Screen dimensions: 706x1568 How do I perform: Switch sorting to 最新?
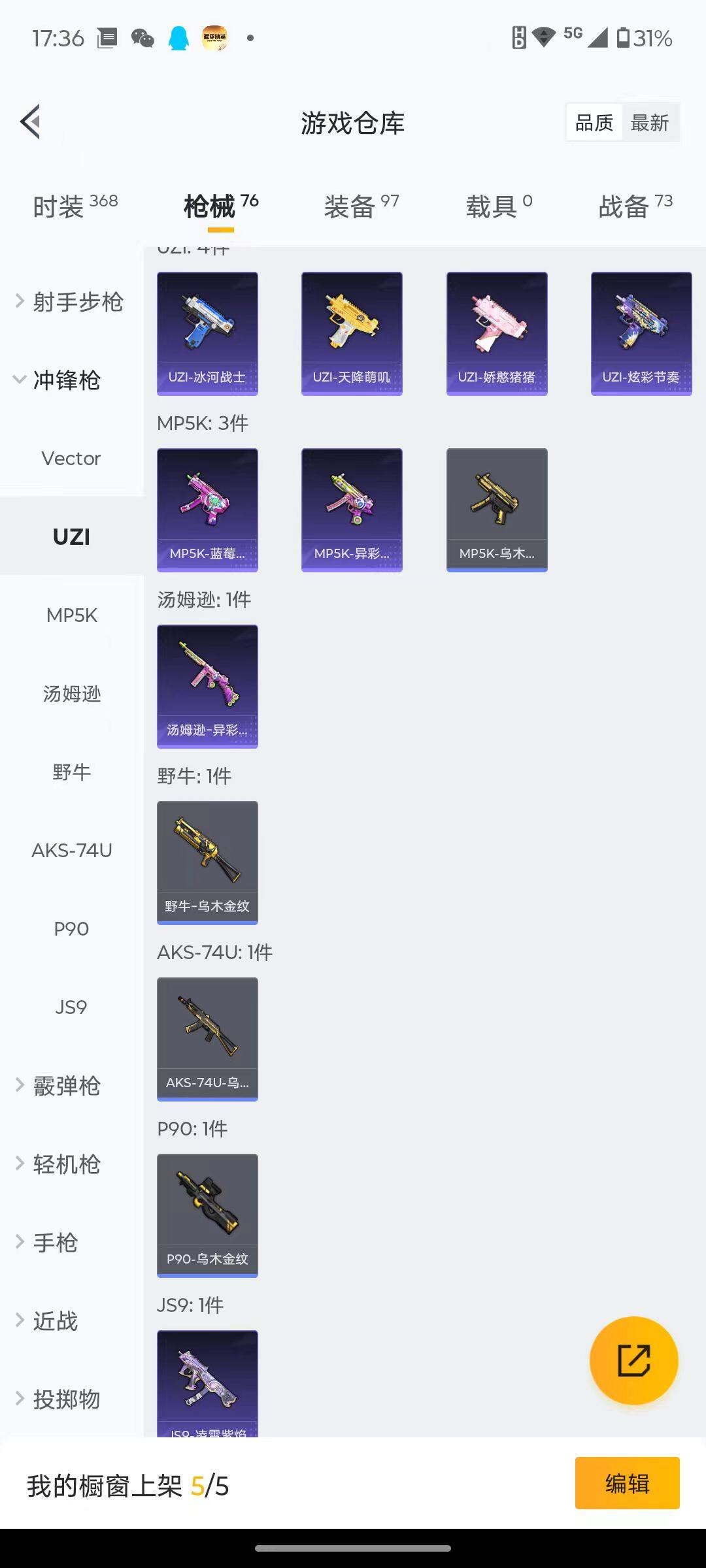650,122
